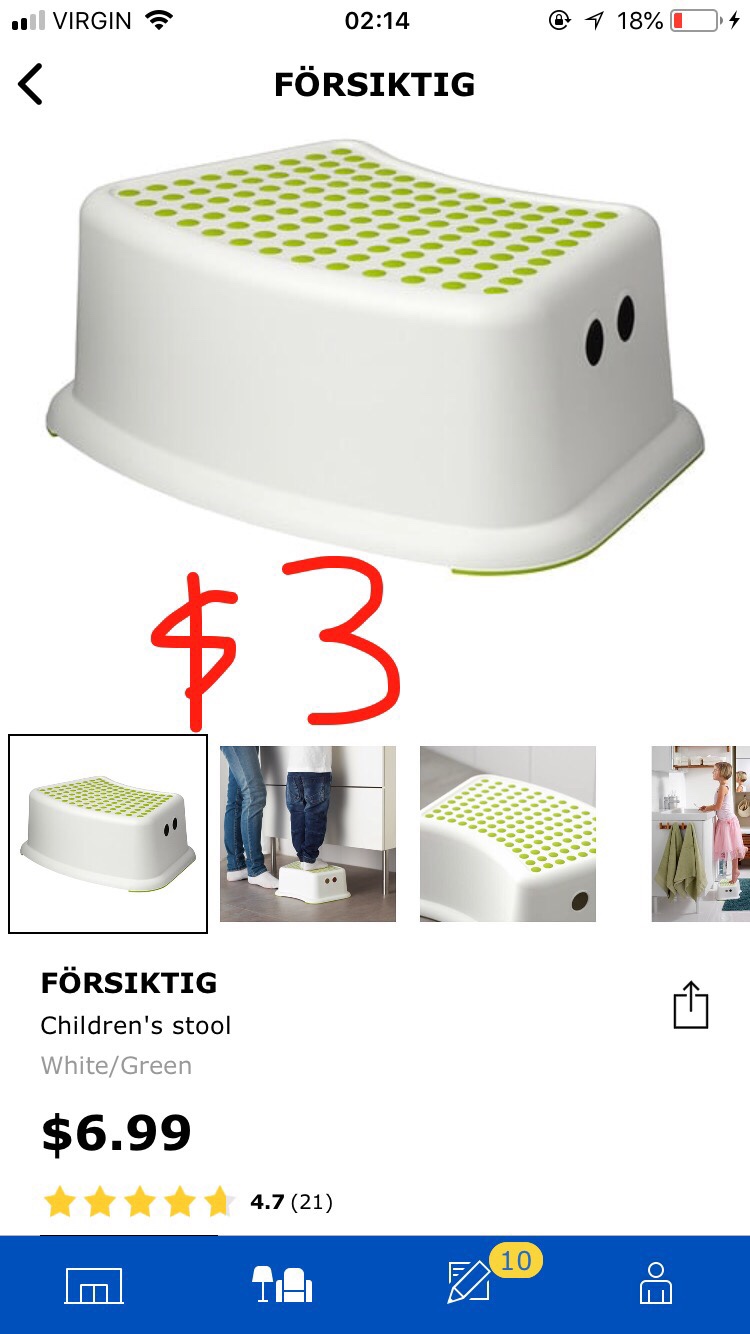The height and width of the screenshot is (1334, 750).
Task: Open the profile account tab
Action: tap(656, 1284)
